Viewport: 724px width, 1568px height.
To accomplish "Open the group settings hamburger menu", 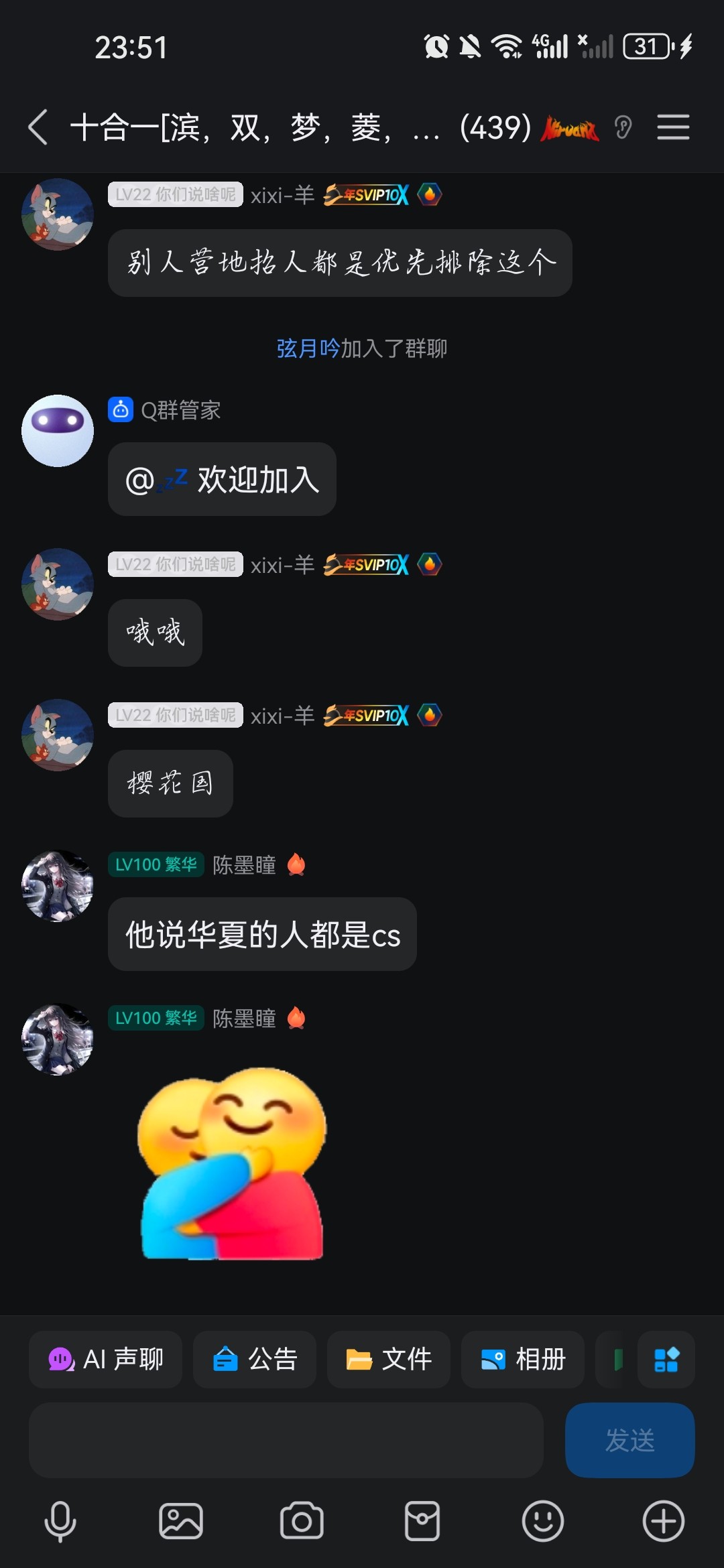I will [x=673, y=127].
